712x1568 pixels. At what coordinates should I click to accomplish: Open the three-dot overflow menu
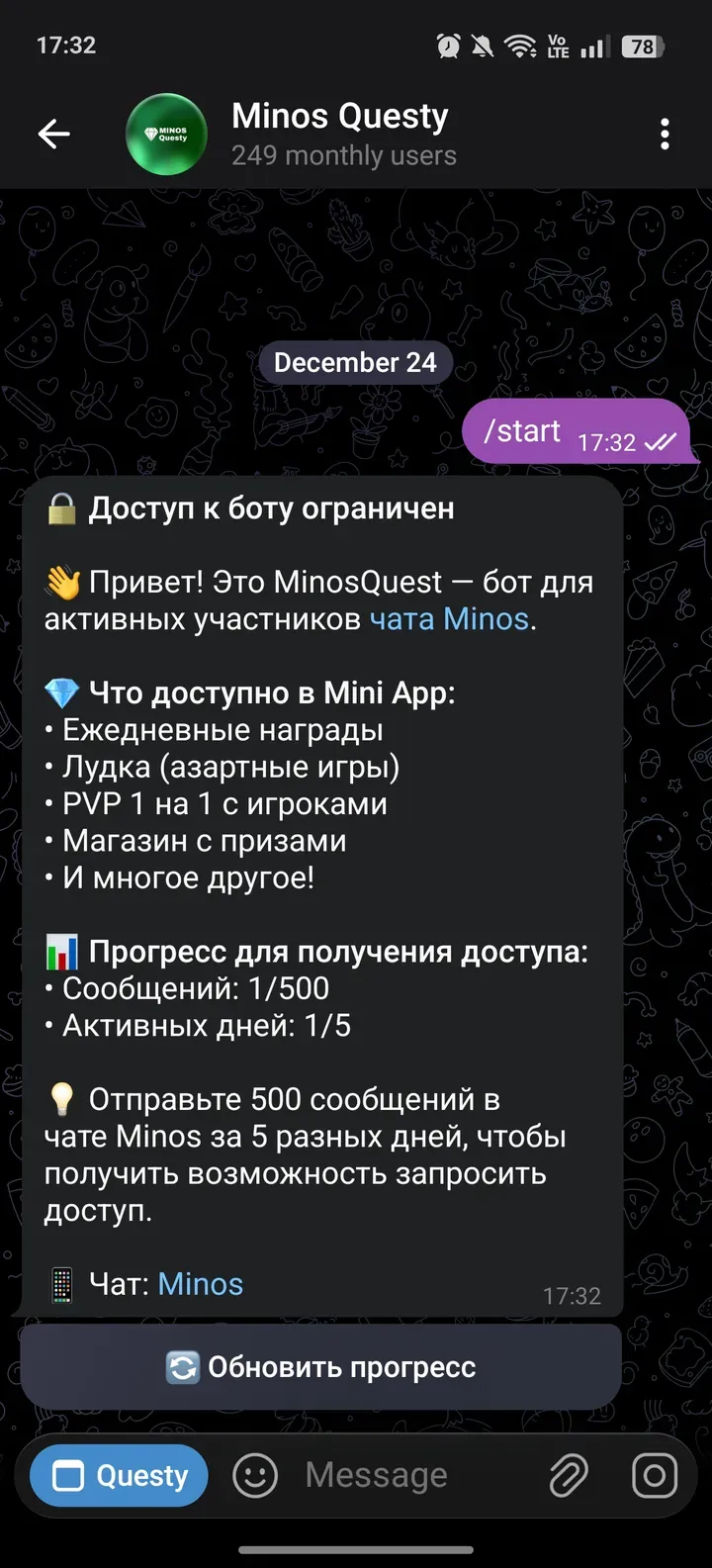coord(664,134)
